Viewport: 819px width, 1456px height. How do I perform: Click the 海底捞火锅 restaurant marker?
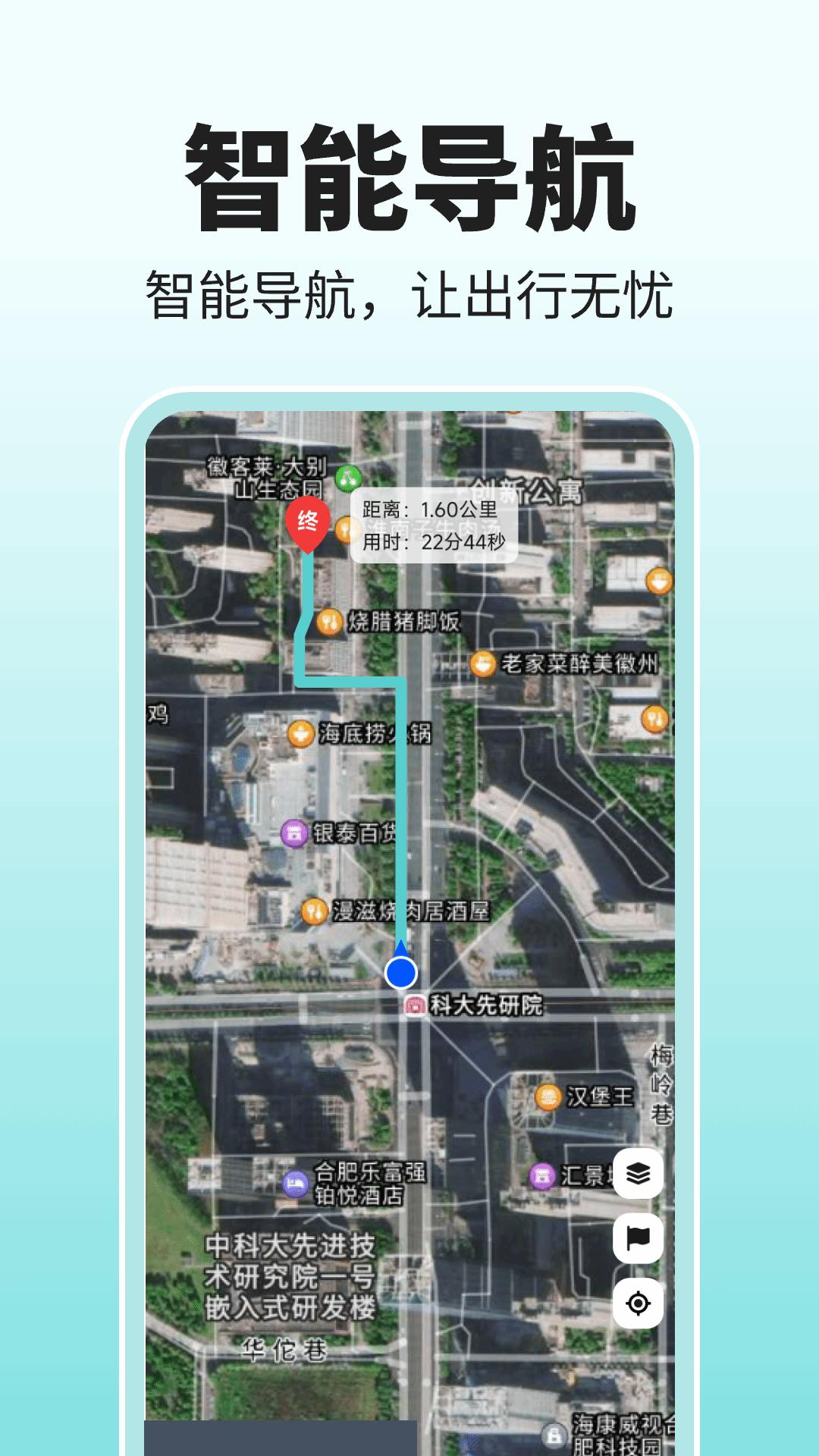(300, 735)
